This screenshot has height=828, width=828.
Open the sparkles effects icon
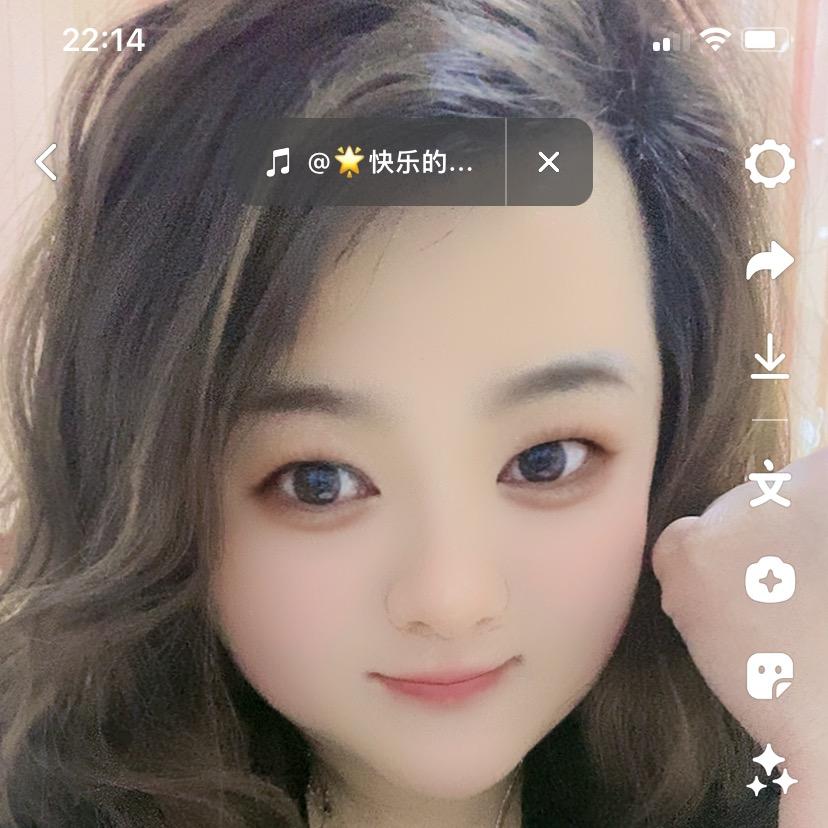click(772, 772)
